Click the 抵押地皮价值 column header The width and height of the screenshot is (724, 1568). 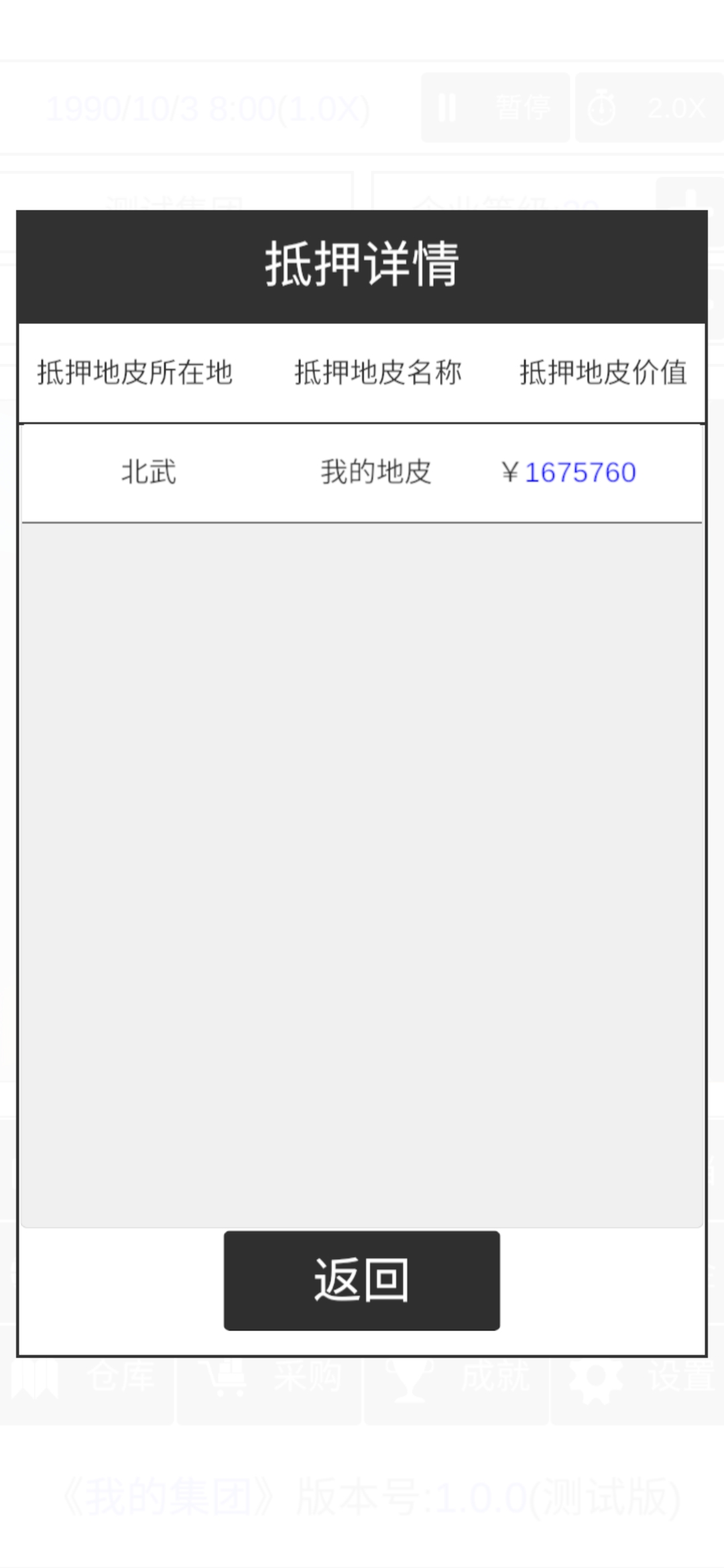(602, 373)
